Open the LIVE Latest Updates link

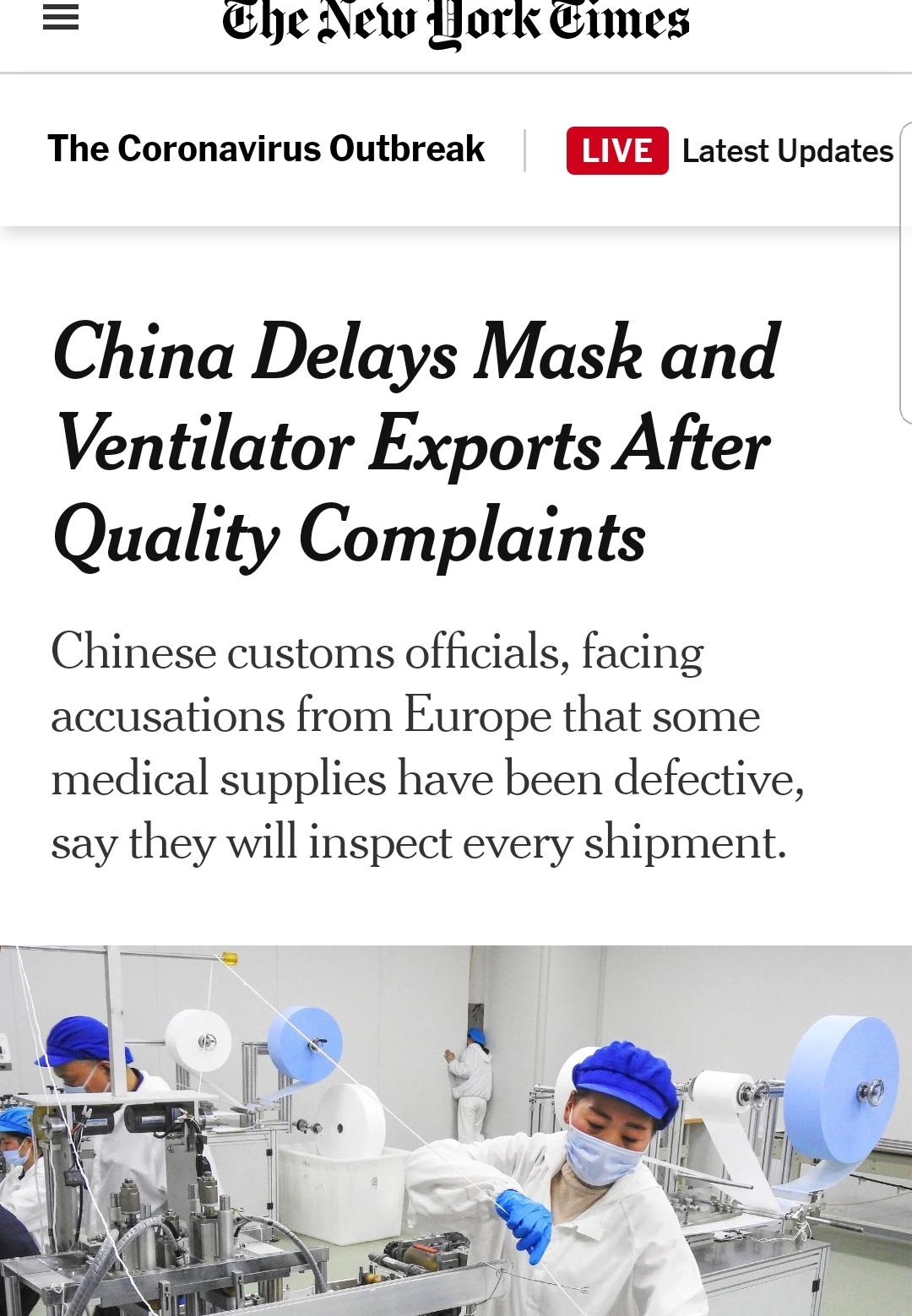[729, 151]
